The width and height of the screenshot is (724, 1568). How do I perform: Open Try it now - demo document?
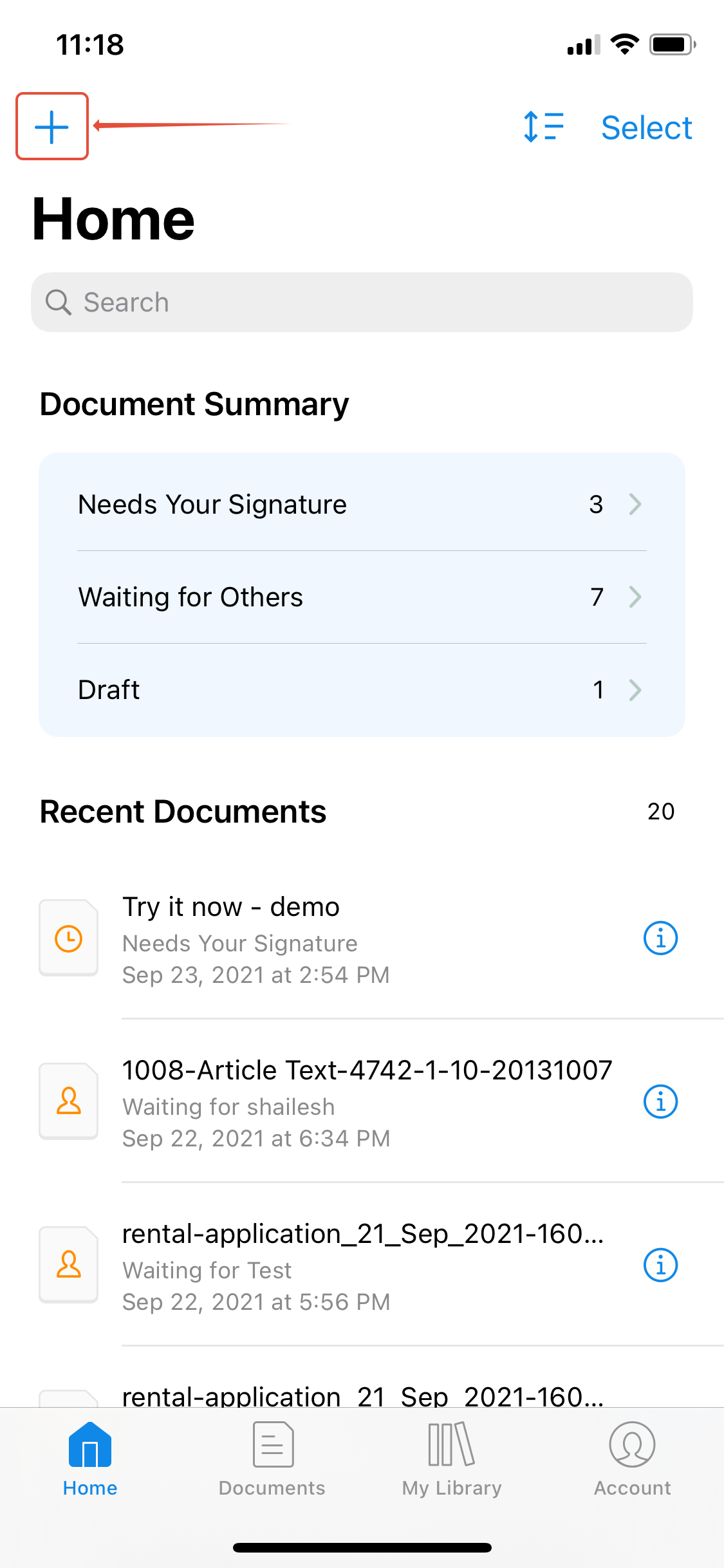335,938
